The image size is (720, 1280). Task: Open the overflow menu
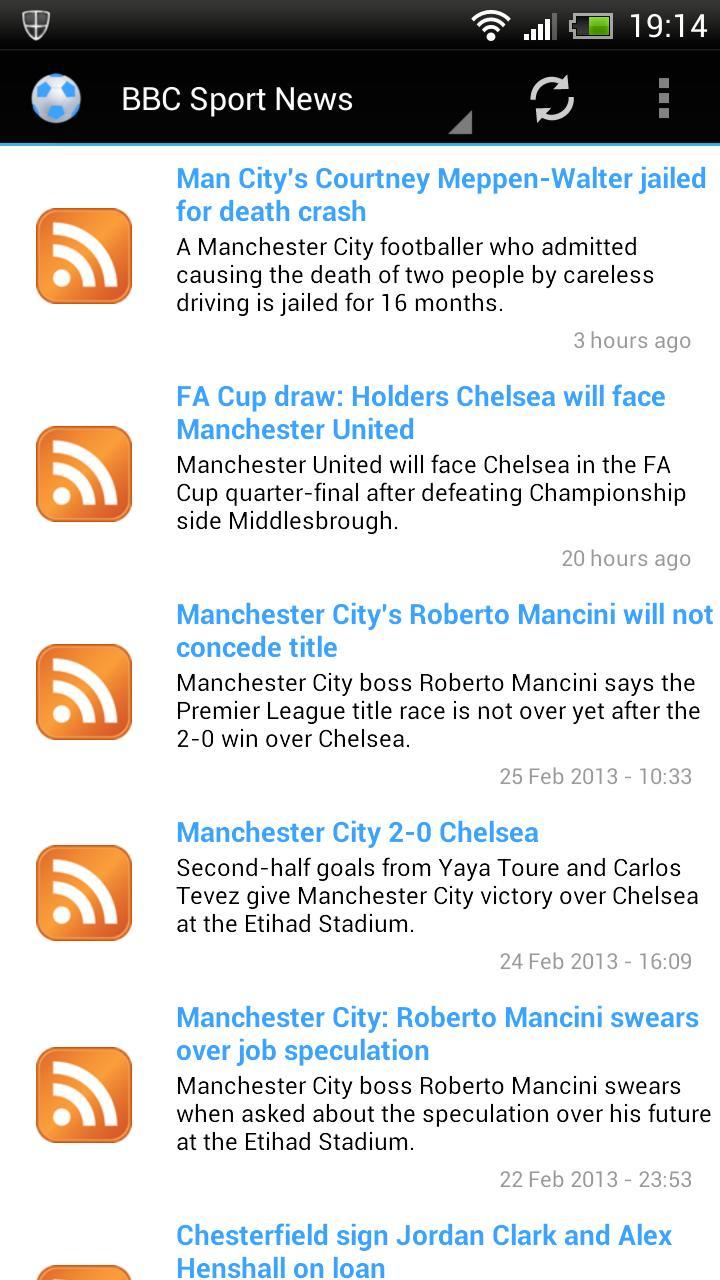(x=663, y=97)
